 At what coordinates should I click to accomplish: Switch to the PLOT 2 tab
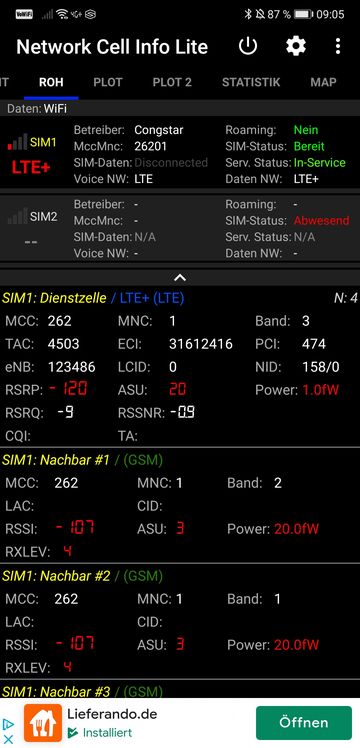[x=172, y=83]
